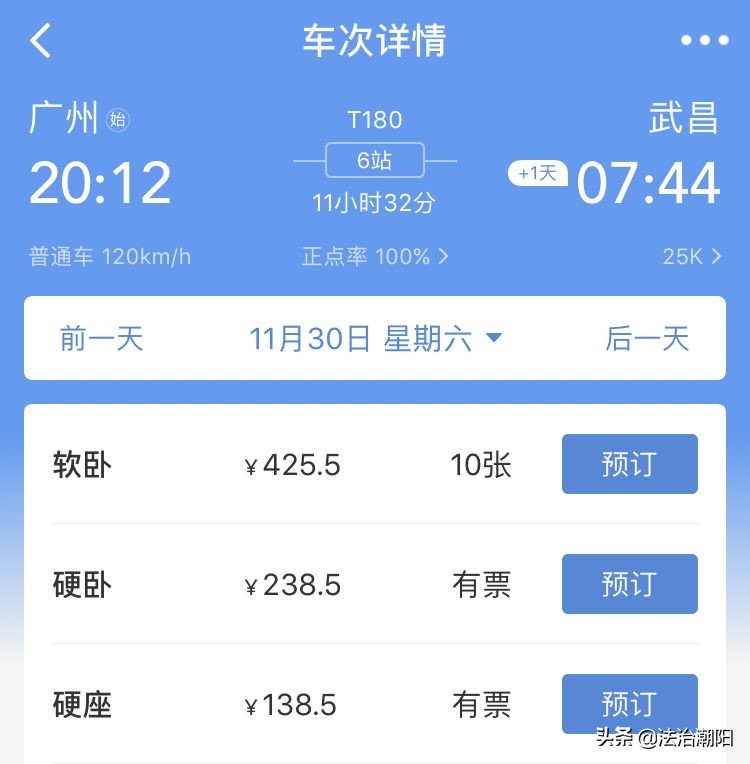750x764 pixels.
Task: Expand the journey duration 11小时32分 info
Action: point(375,201)
